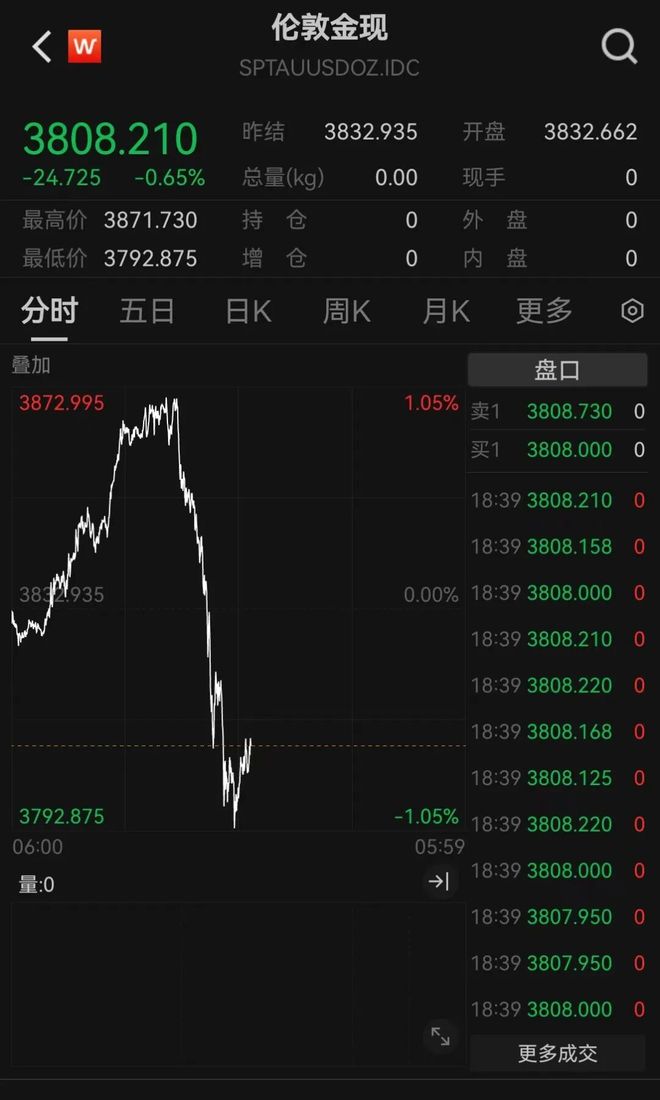Open the 月K chart tab
Viewport: 660px width, 1100px height.
pos(445,311)
